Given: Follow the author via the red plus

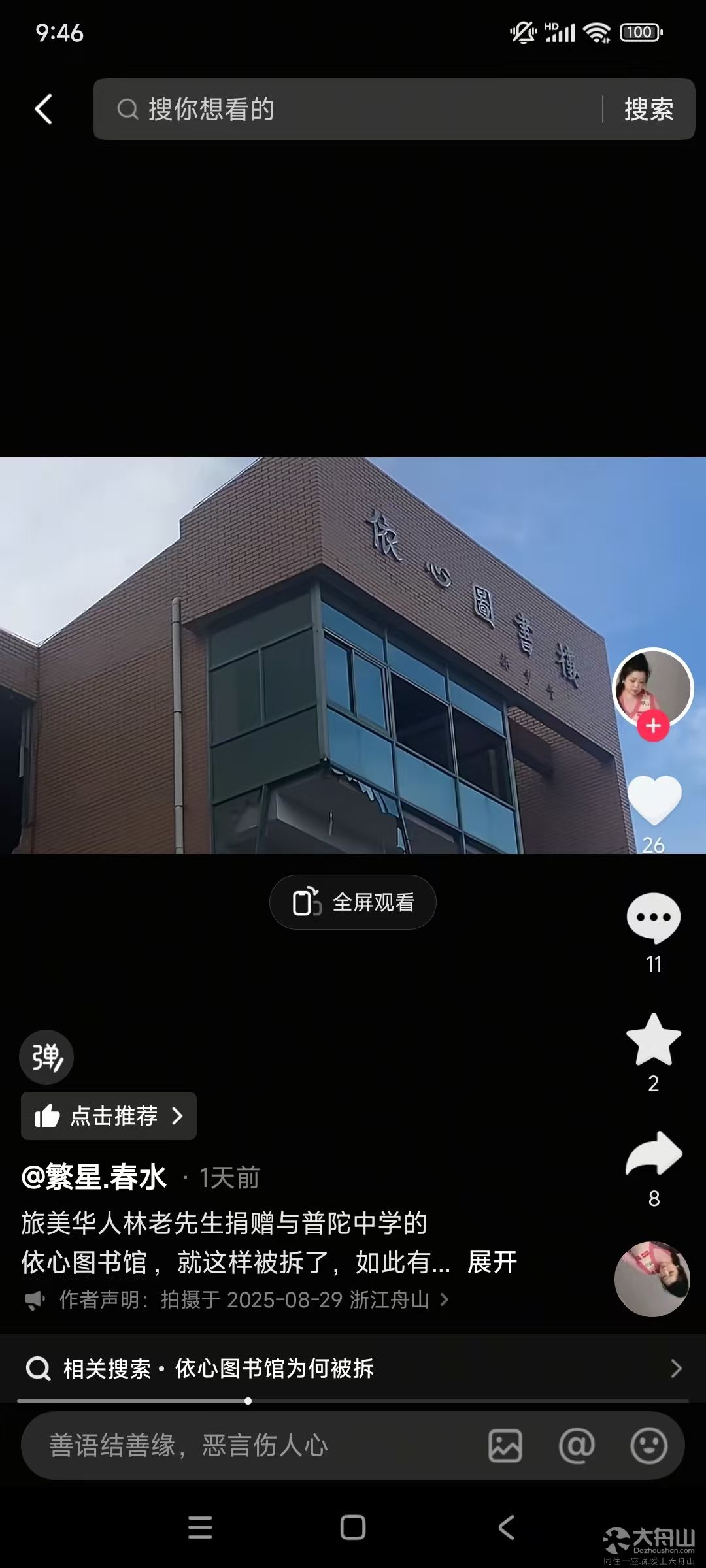Looking at the screenshot, I should click(653, 726).
